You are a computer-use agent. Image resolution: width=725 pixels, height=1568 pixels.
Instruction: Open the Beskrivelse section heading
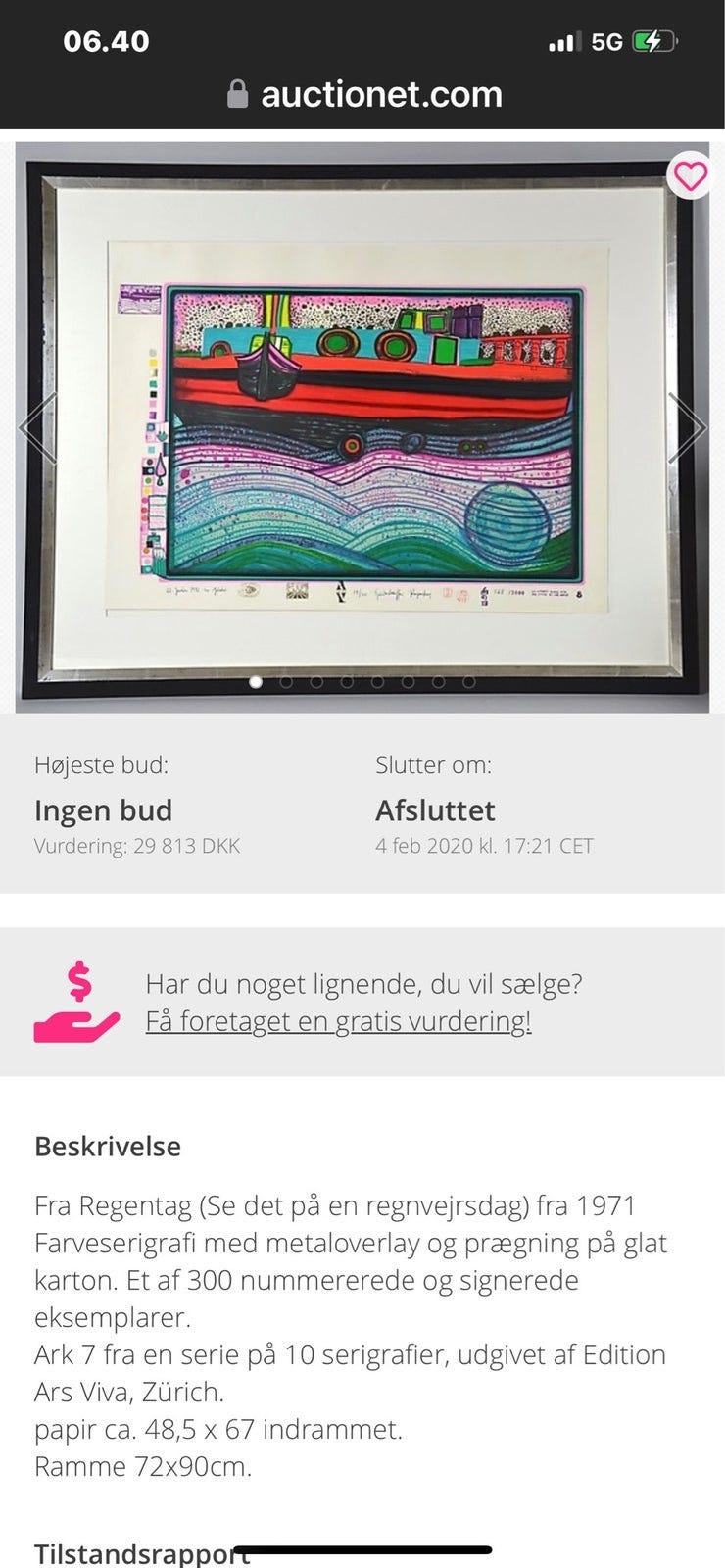(107, 1146)
